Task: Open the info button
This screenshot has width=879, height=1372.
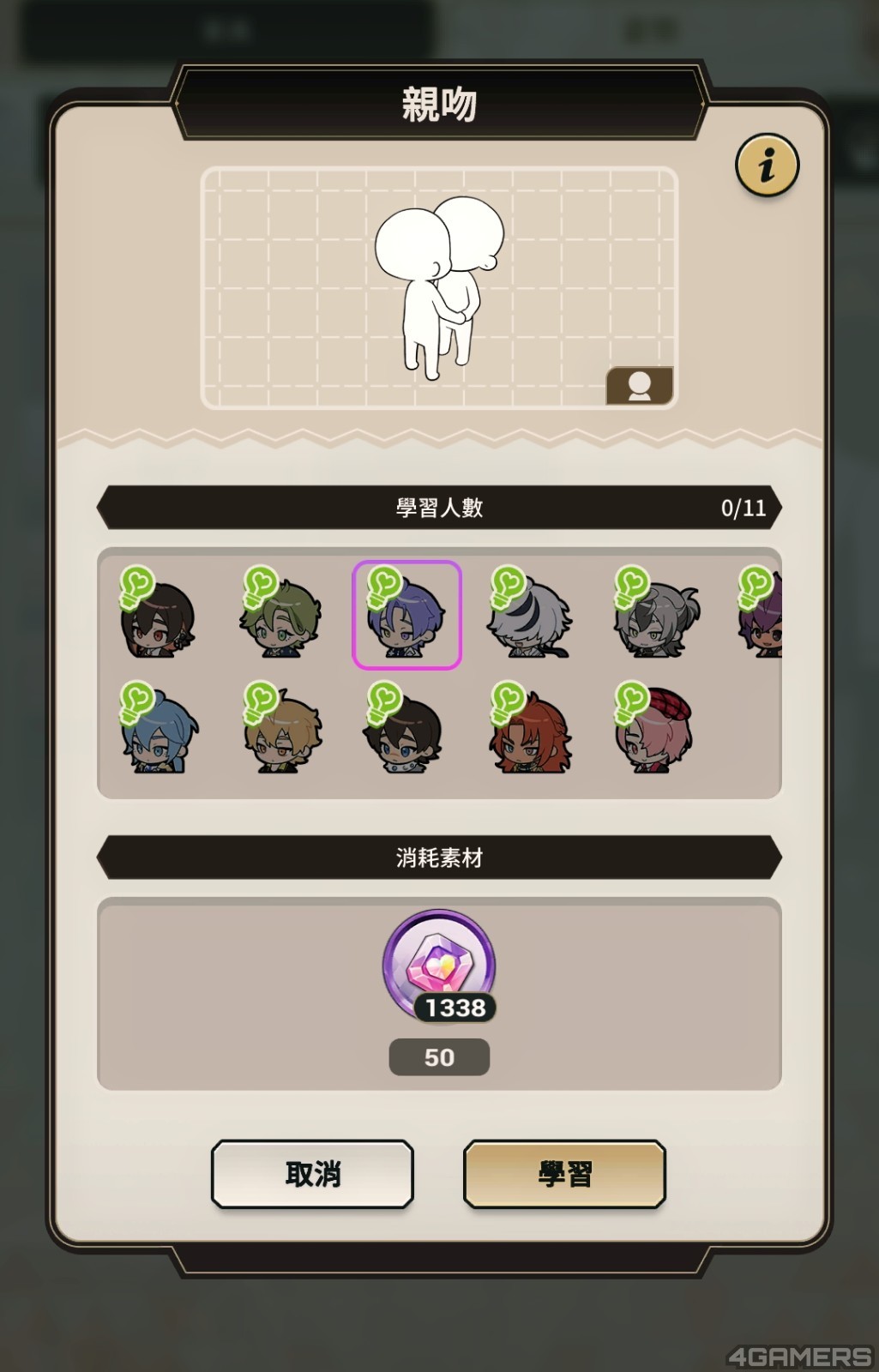Action: click(767, 165)
